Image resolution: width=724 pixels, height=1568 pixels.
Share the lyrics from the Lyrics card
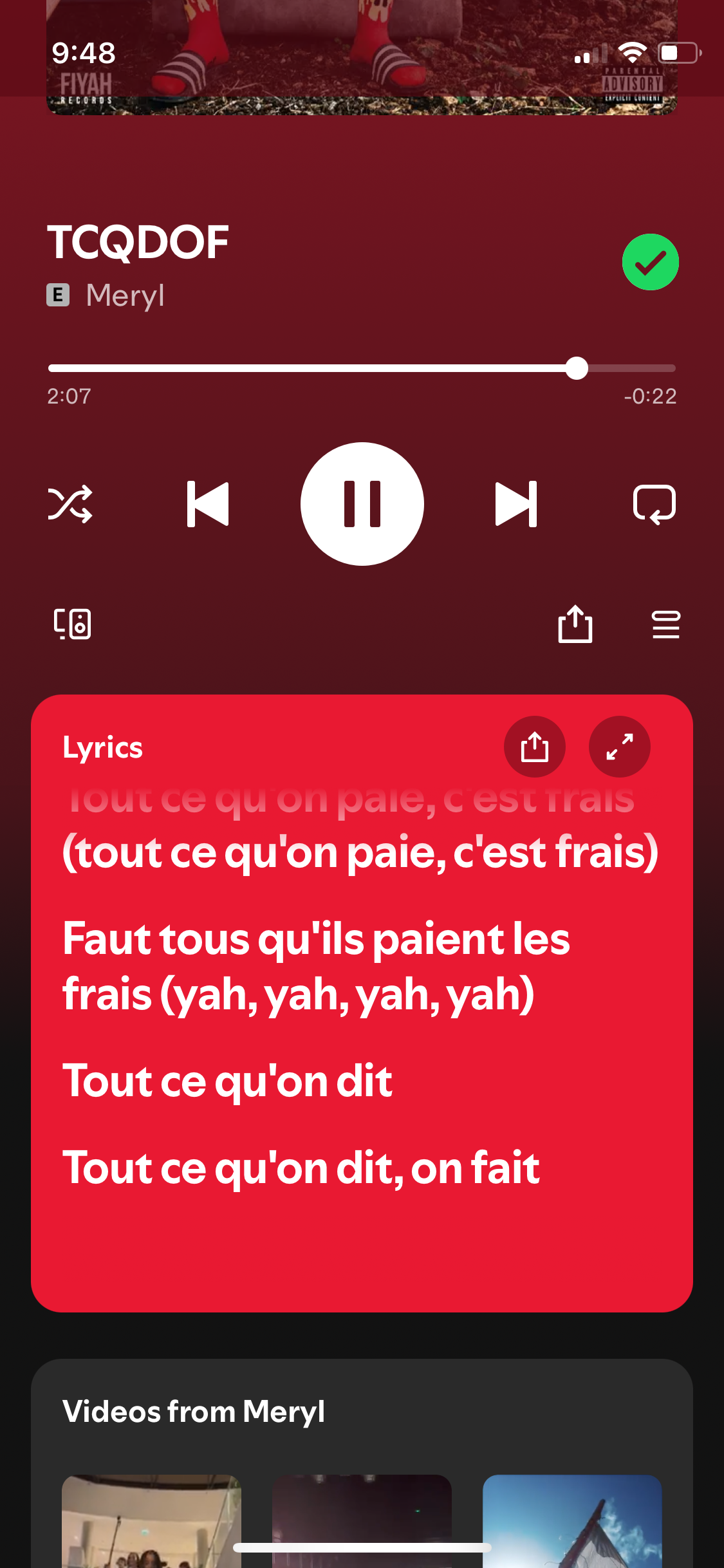coord(534,747)
